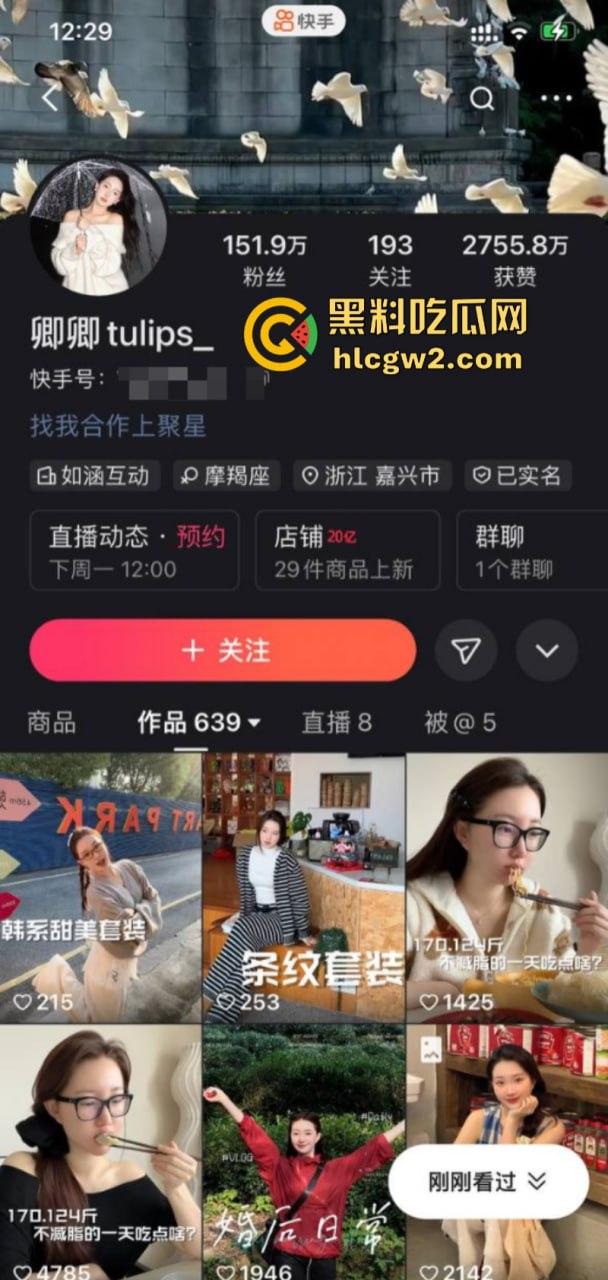Viewport: 608px width, 1280px height.
Task: Switch to the 商品 tab
Action: point(52,722)
